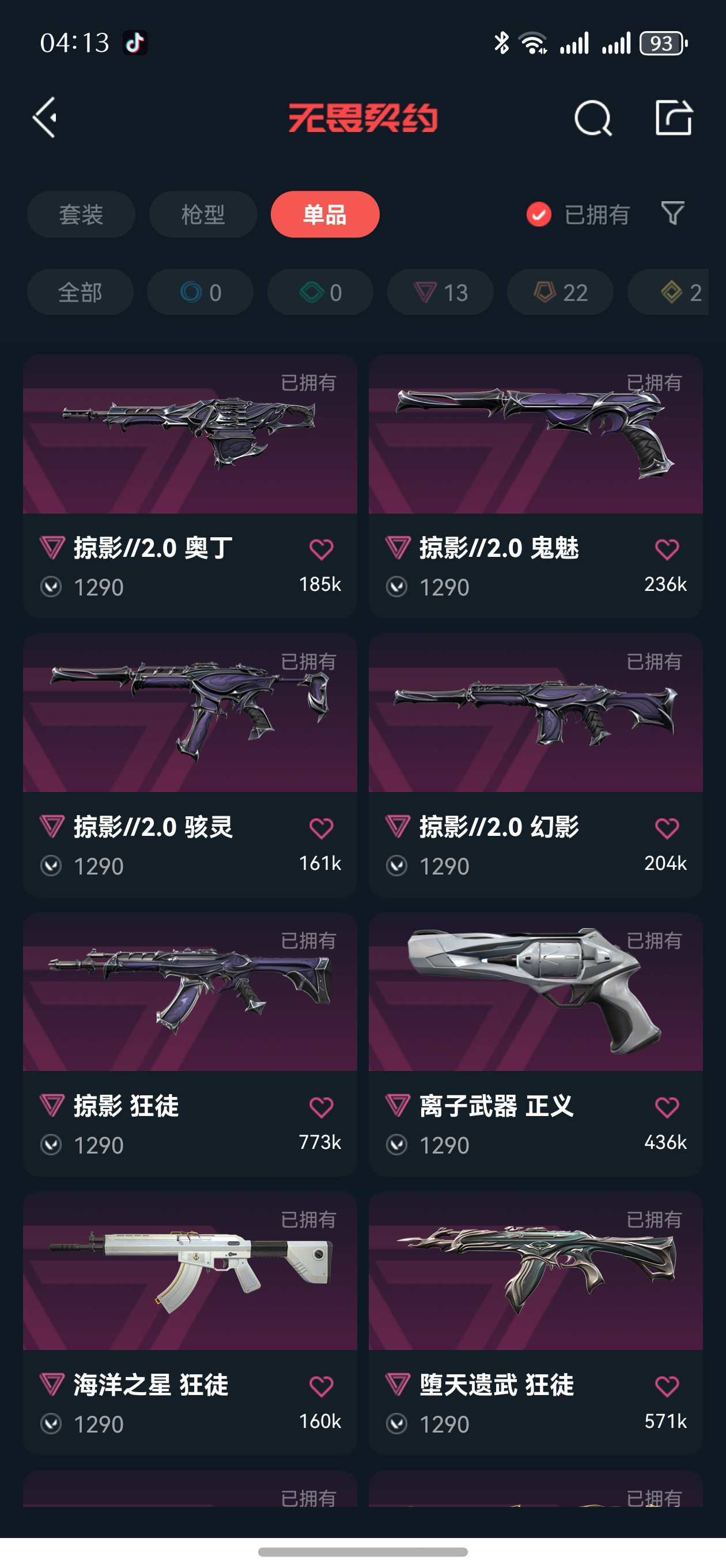
Task: Select the 单品 tab
Action: click(x=325, y=214)
